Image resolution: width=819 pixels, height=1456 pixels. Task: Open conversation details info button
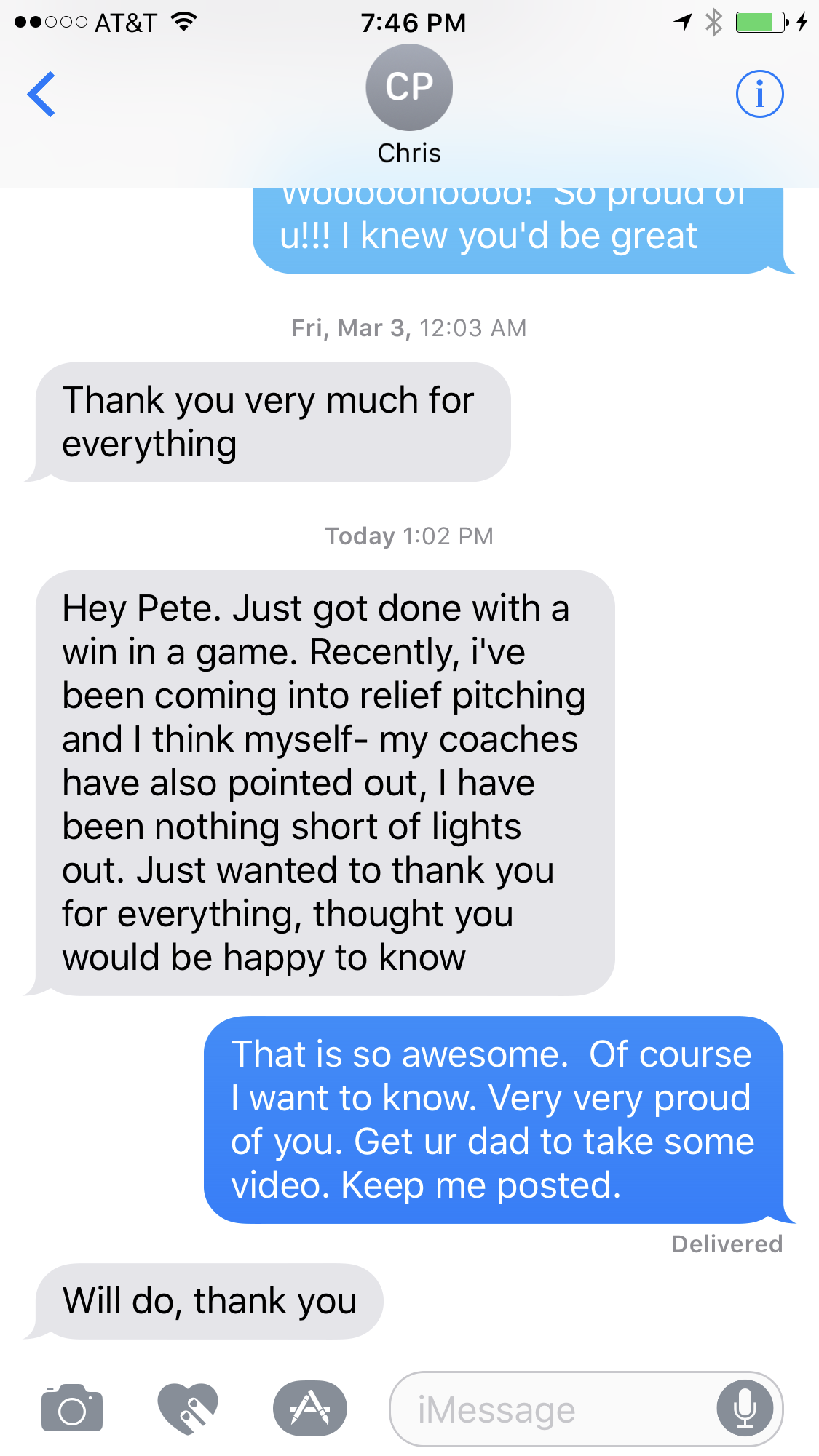click(x=759, y=94)
